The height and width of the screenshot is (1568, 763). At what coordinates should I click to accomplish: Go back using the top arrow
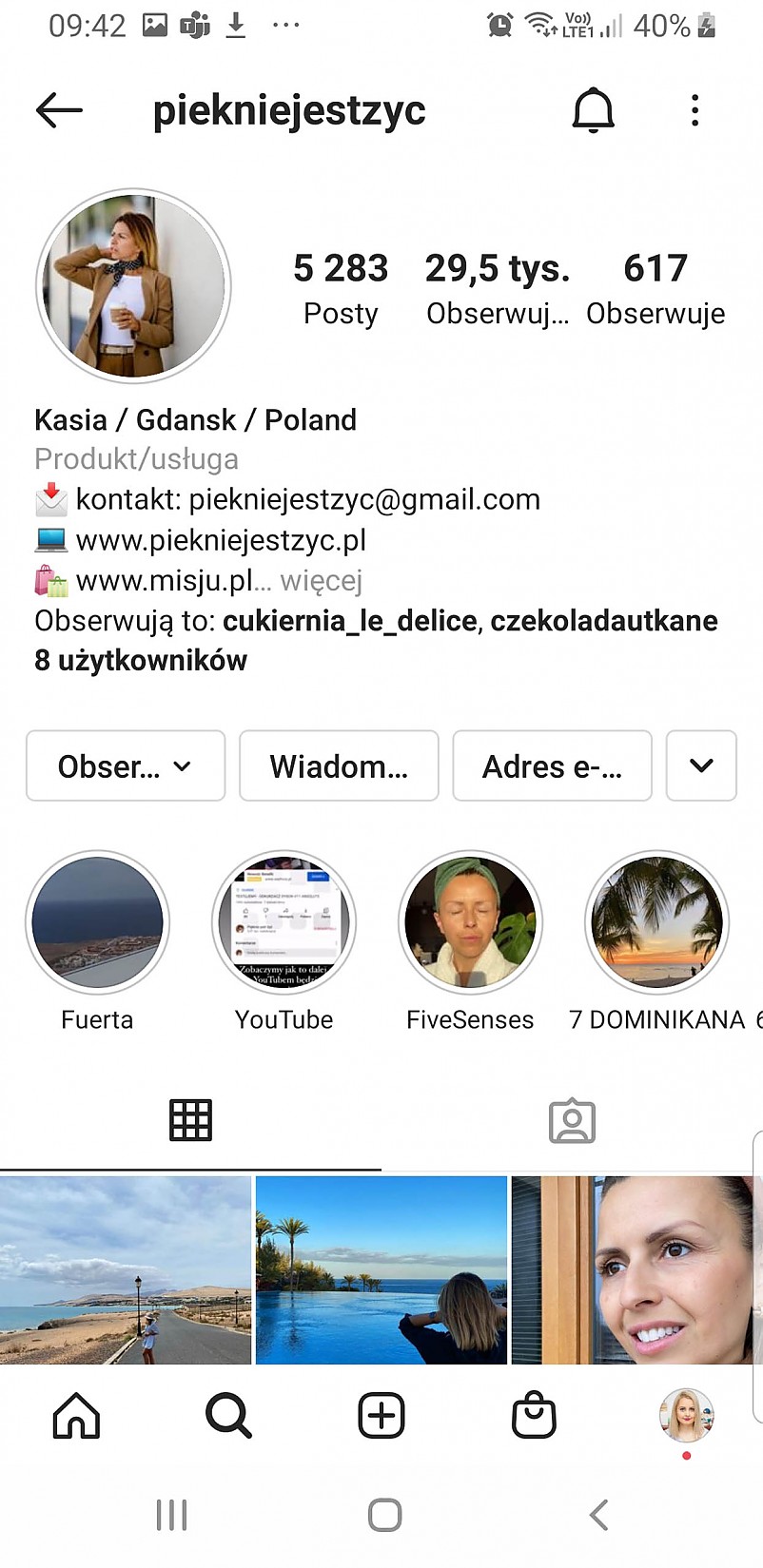click(x=59, y=111)
